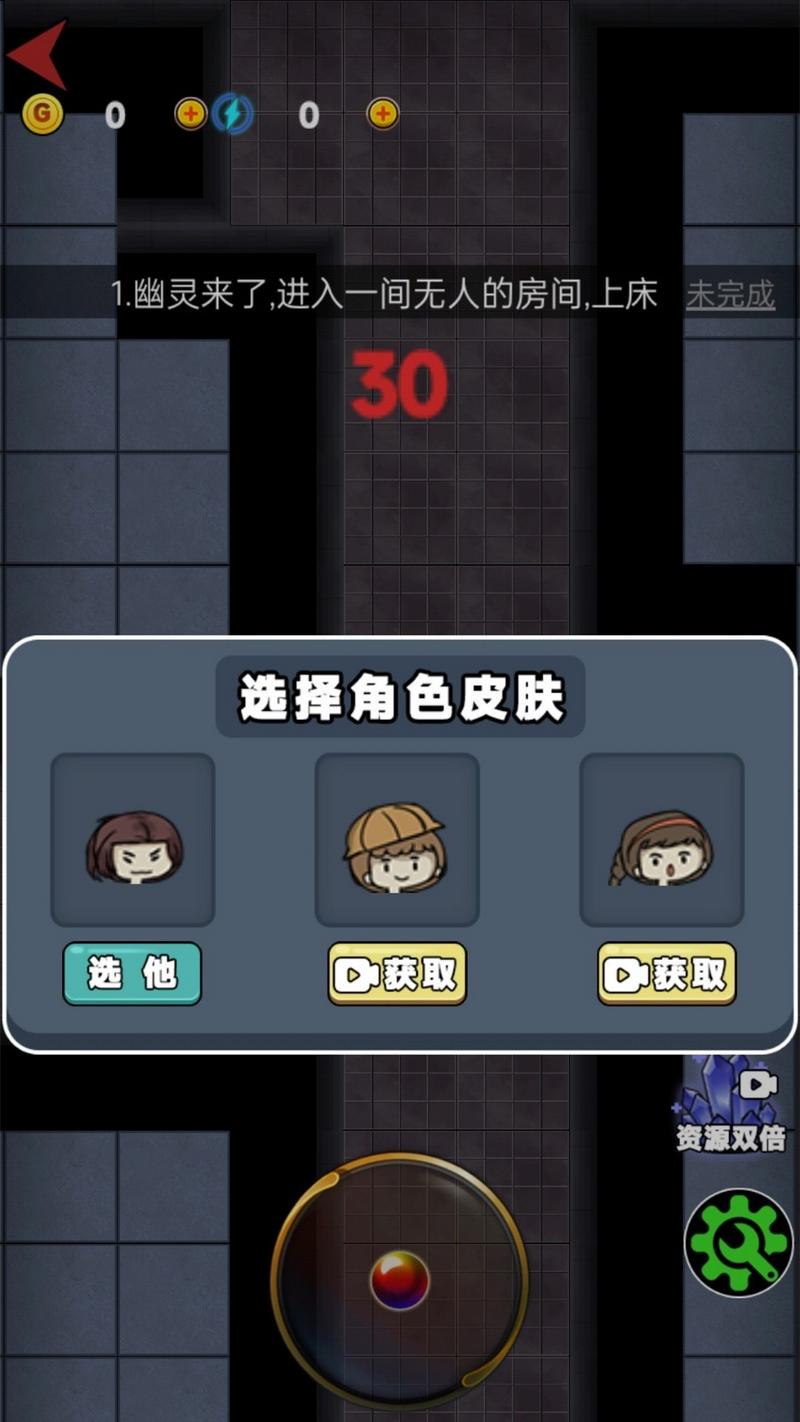Tap the joystick control ball
The width and height of the screenshot is (800, 1422).
400,1280
